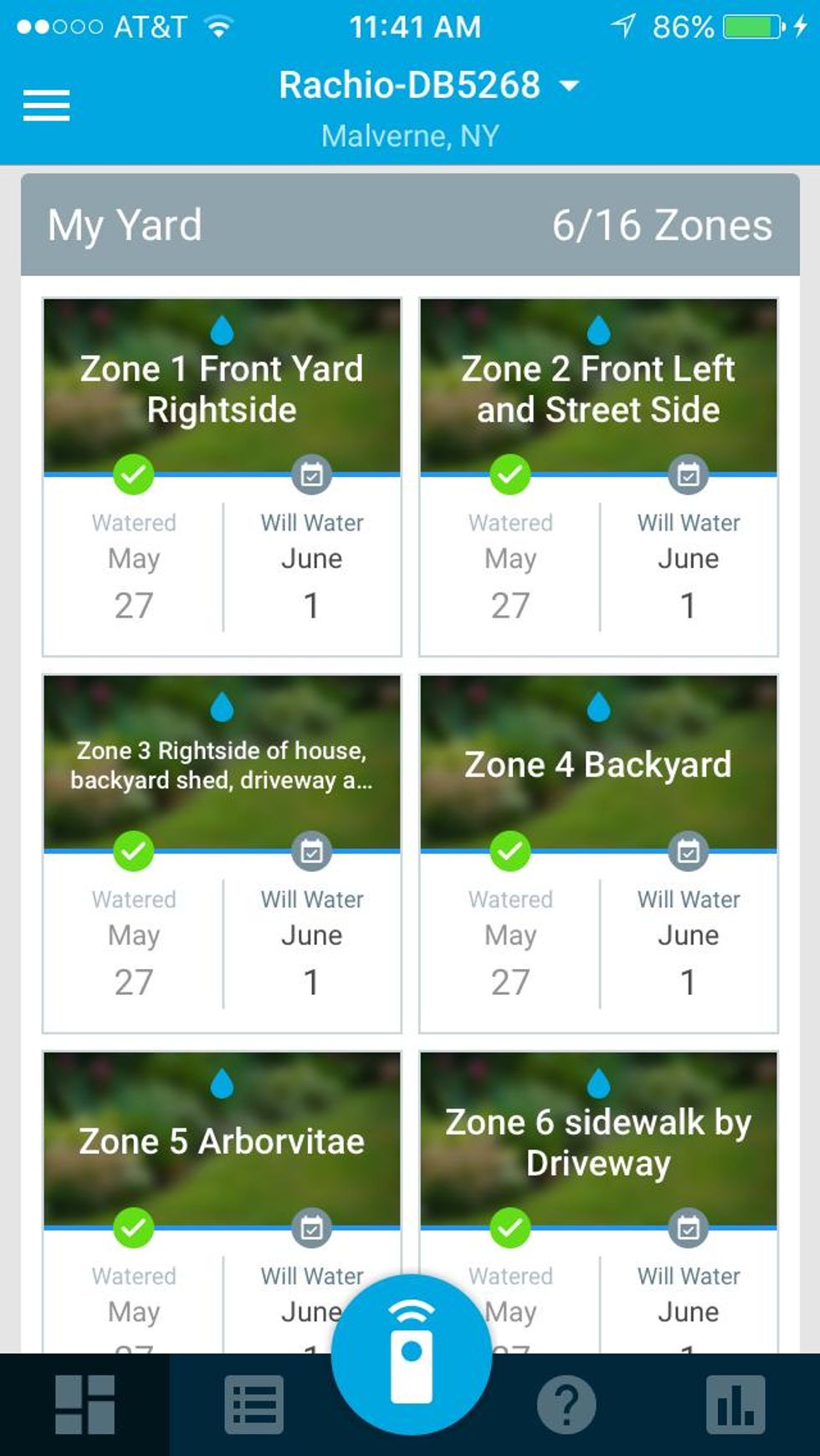This screenshot has height=1456, width=820.
Task: Open the hamburger menu
Action: click(47, 105)
